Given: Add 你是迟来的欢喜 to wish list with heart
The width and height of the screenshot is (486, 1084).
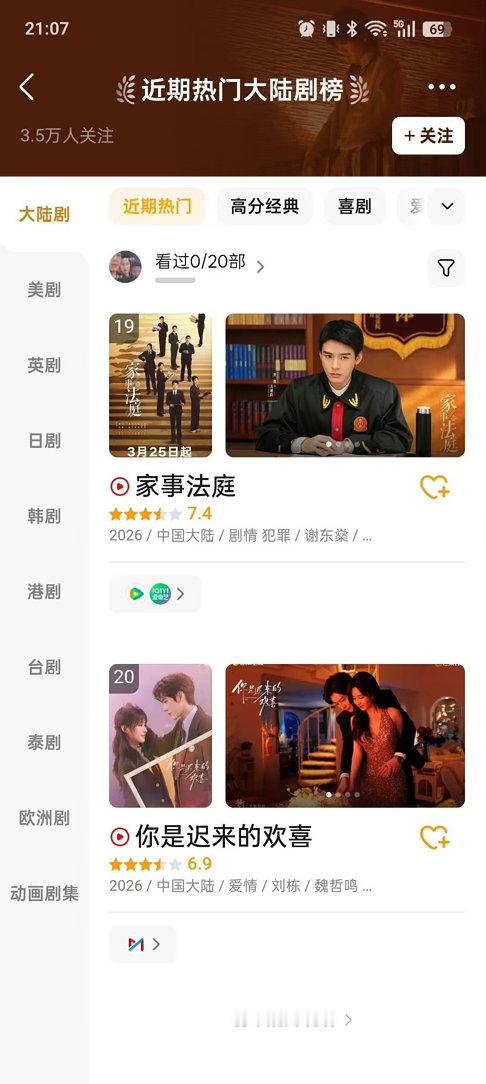Looking at the screenshot, I should click(x=435, y=838).
